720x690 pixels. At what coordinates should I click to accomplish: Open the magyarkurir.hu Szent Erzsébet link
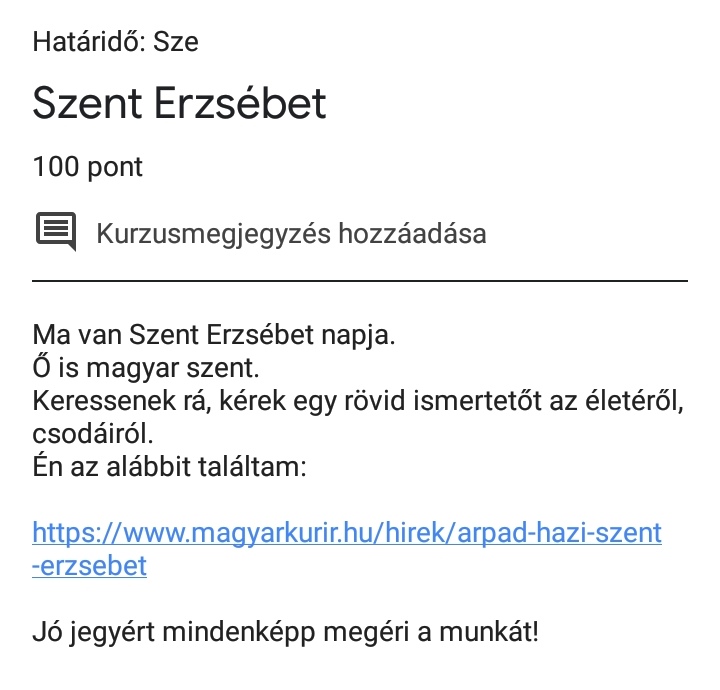[x=346, y=532]
